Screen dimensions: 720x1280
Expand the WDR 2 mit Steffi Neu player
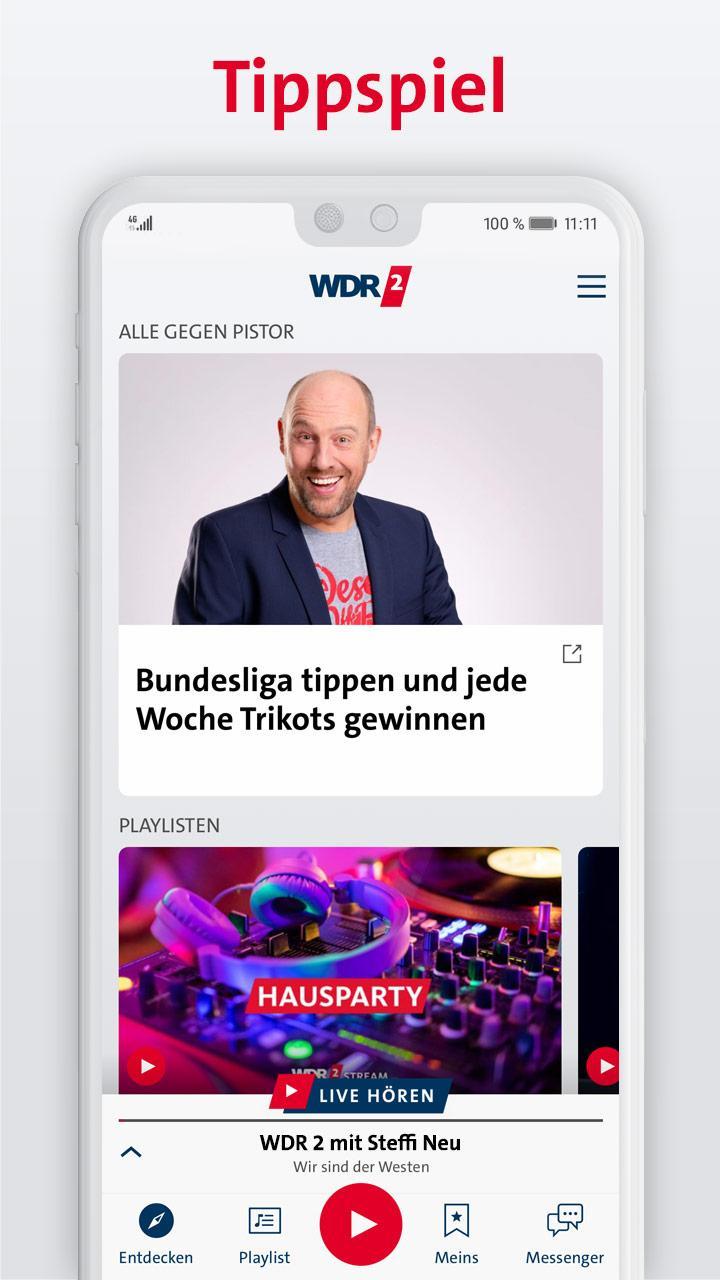click(x=360, y=1143)
